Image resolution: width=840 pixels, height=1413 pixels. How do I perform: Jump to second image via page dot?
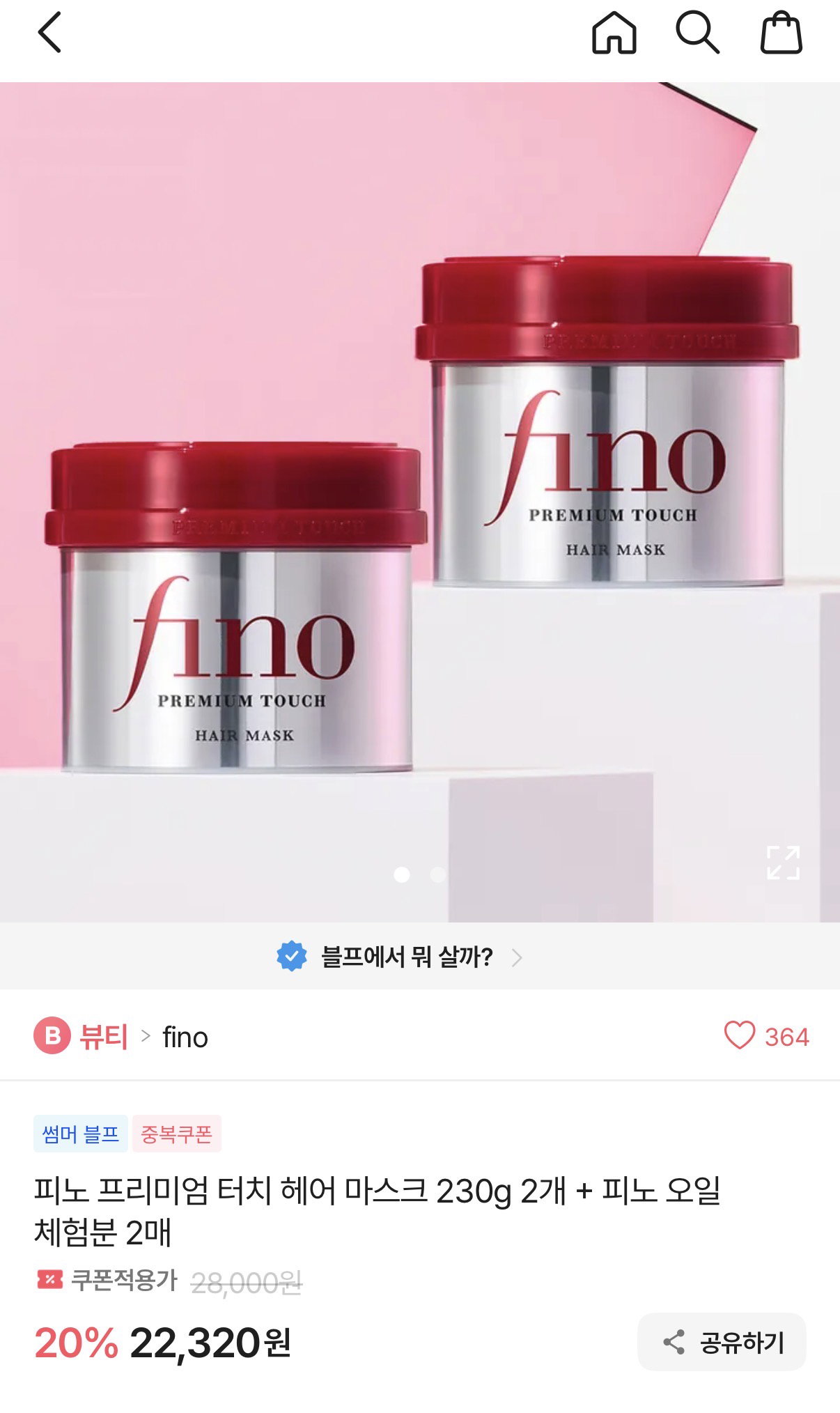[437, 874]
